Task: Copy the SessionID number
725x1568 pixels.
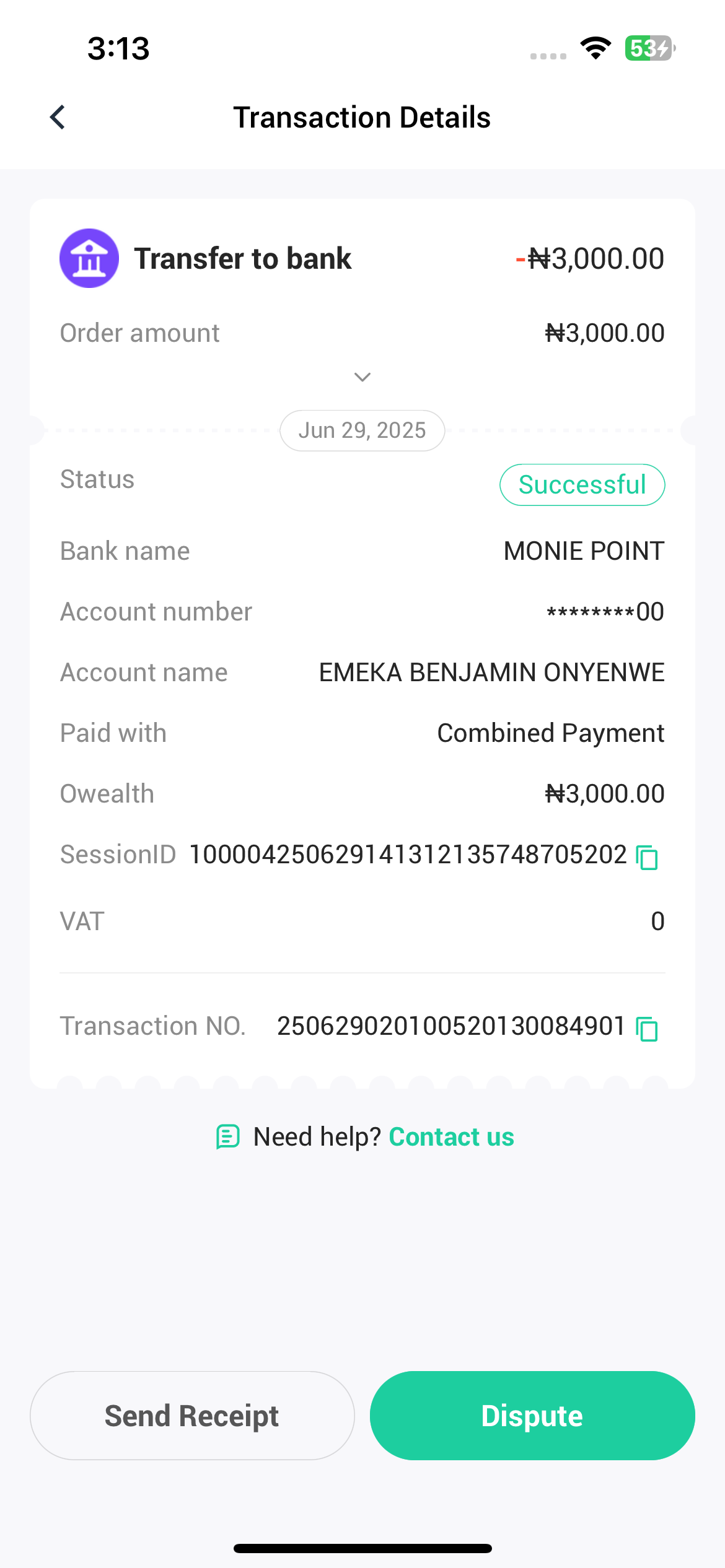Action: 648,858
